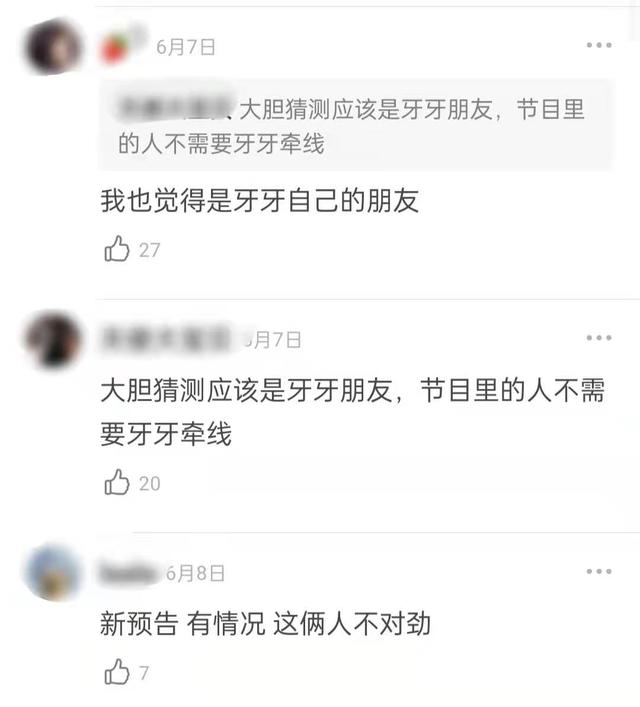Like the comment 大胆猜测应该是牙牙朋友 with 20 likes

click(118, 483)
